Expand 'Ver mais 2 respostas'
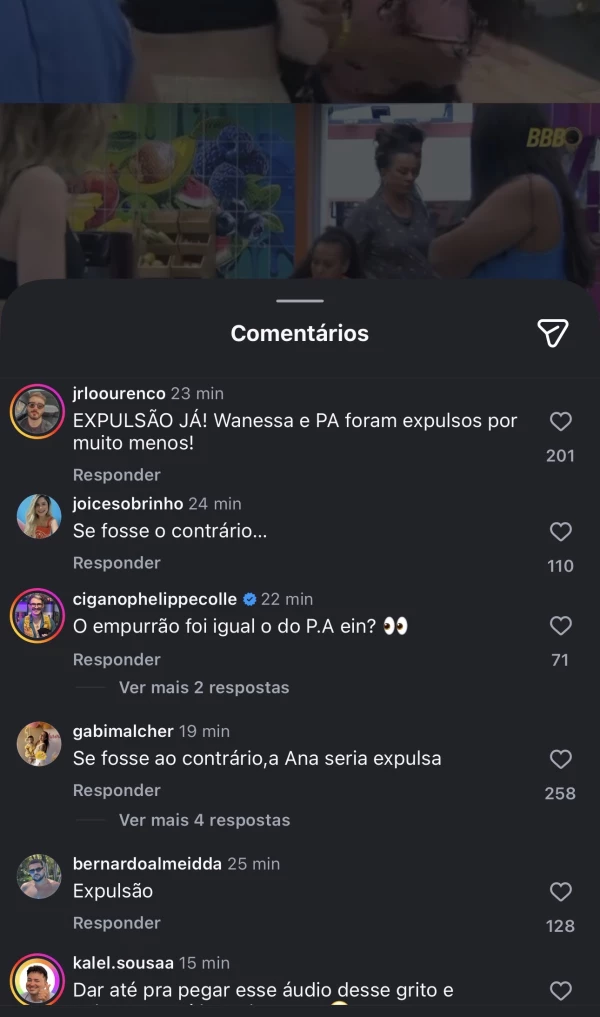 pos(204,688)
